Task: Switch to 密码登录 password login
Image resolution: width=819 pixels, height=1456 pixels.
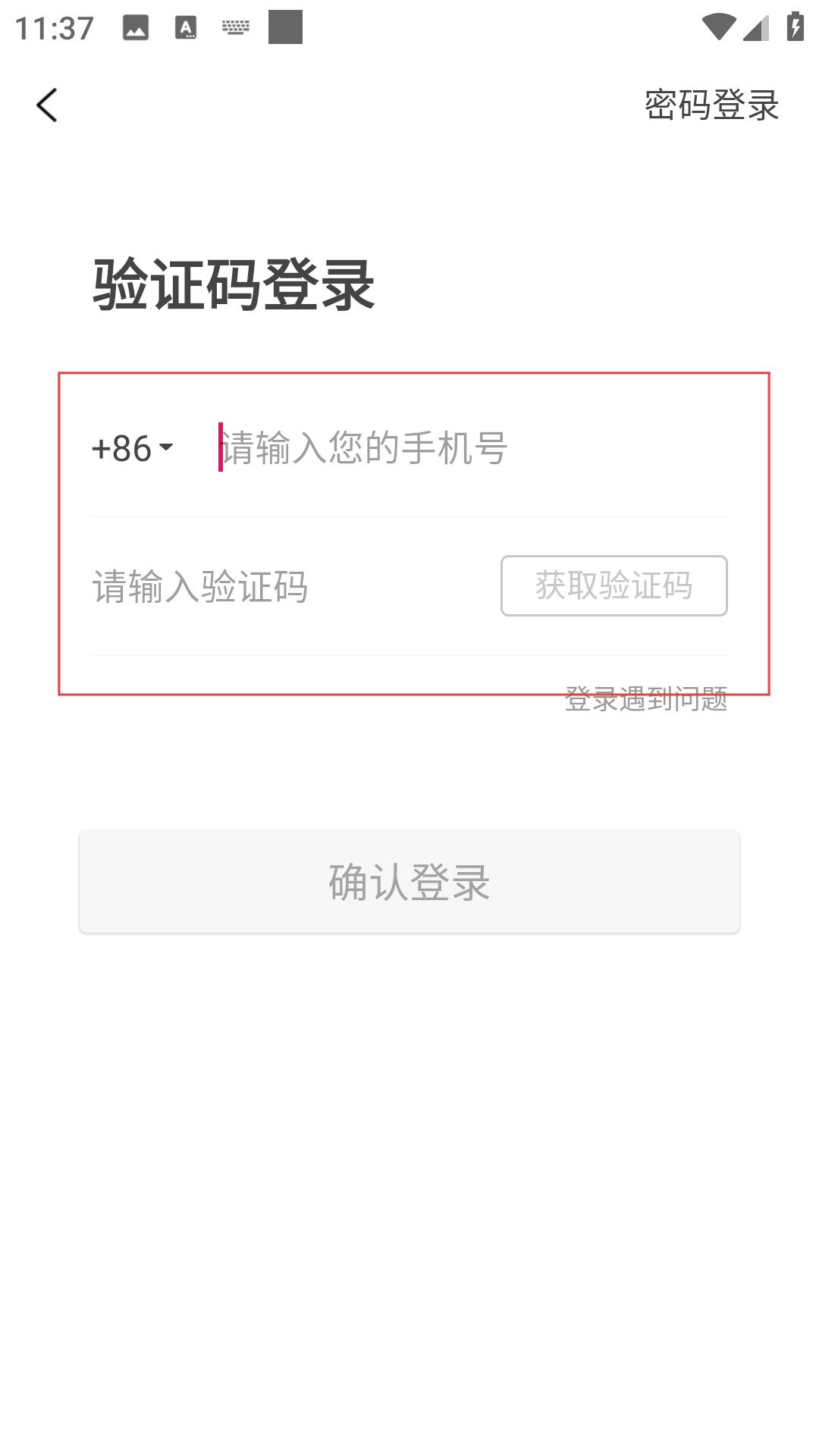Action: [711, 105]
